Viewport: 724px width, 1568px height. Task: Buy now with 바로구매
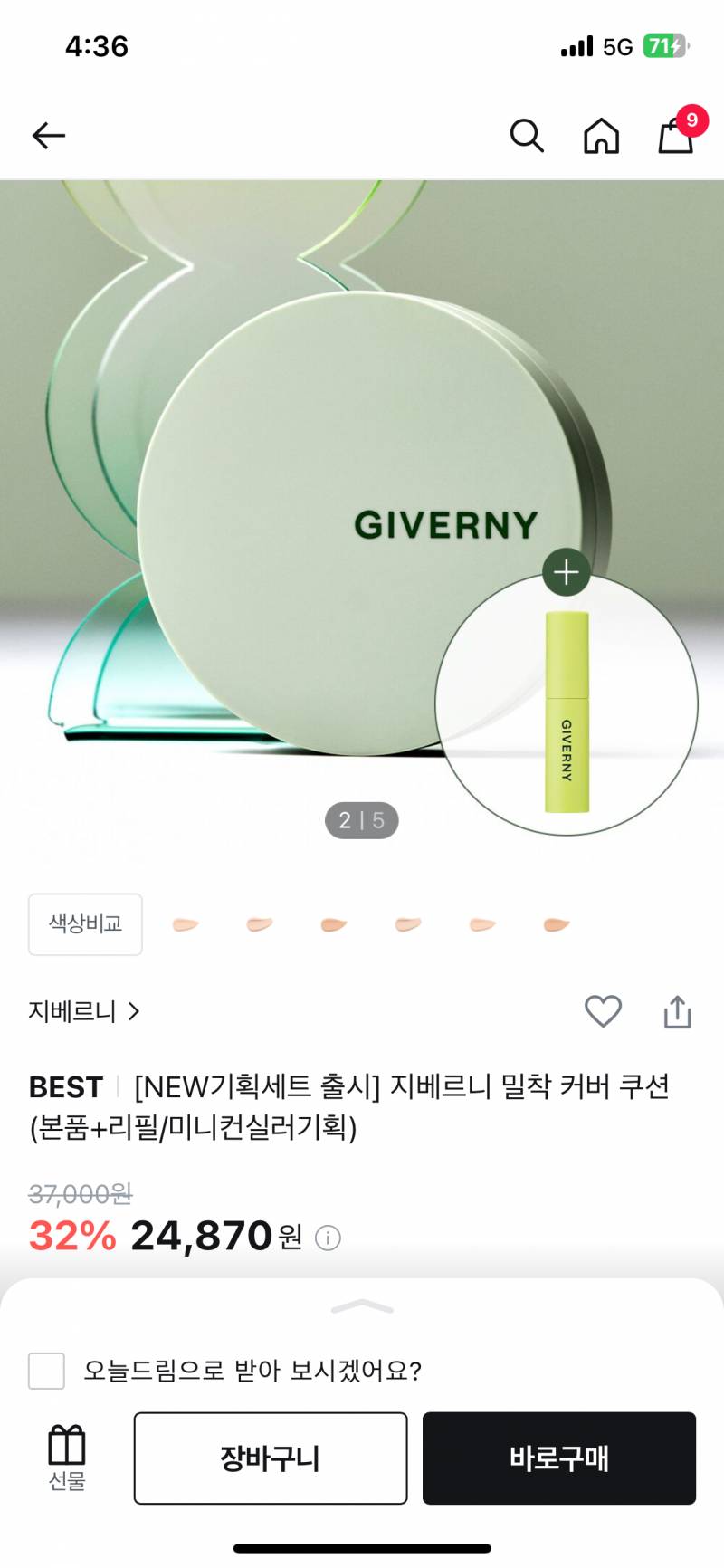pyautogui.click(x=559, y=1458)
